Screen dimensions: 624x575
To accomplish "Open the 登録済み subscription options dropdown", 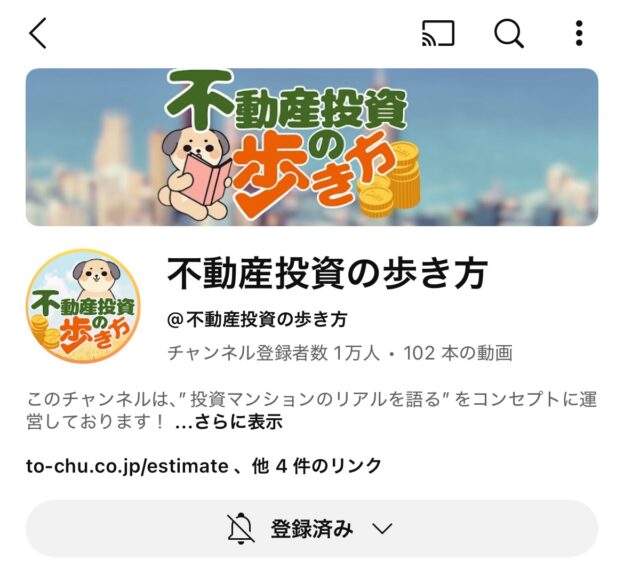I will (x=312, y=529).
